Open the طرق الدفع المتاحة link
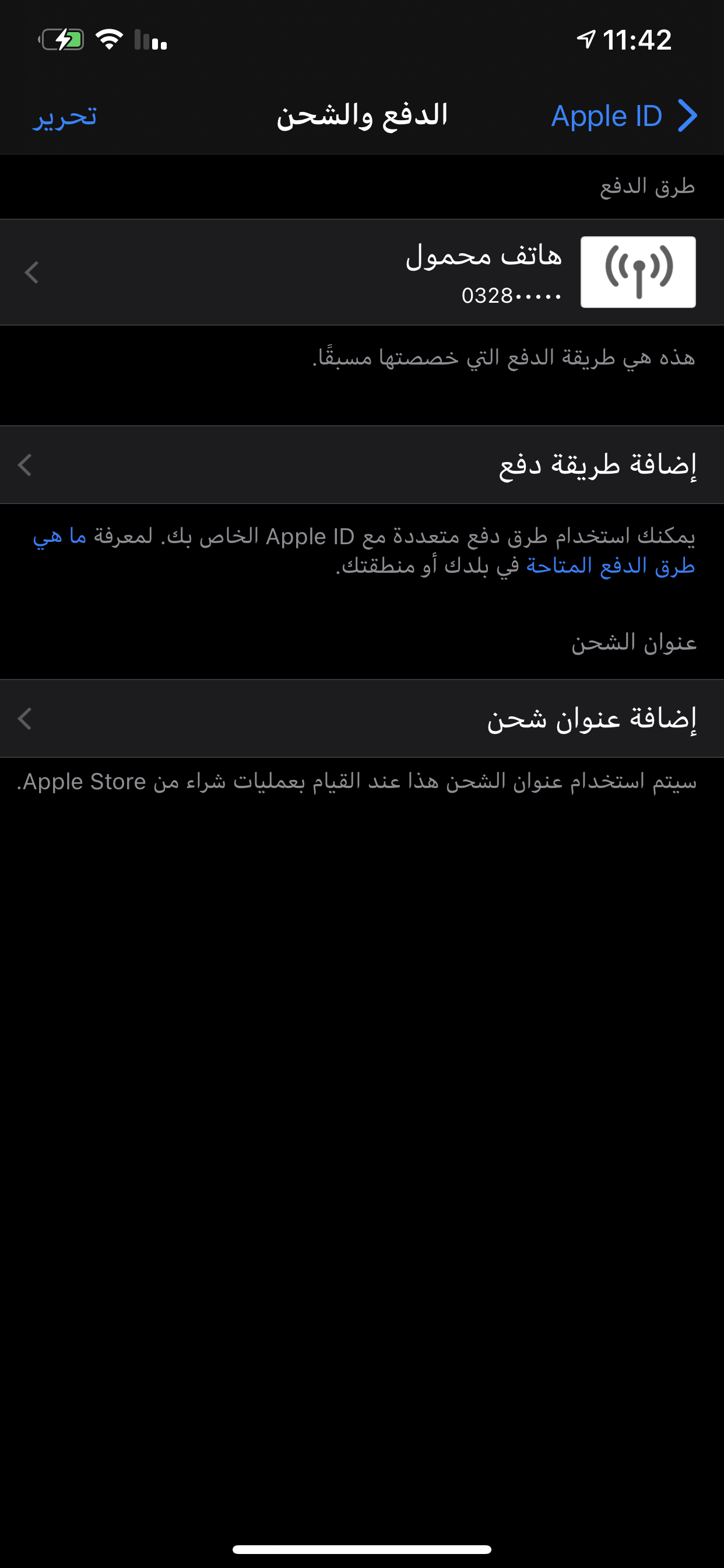This screenshot has width=724, height=1568. pyautogui.click(x=610, y=565)
